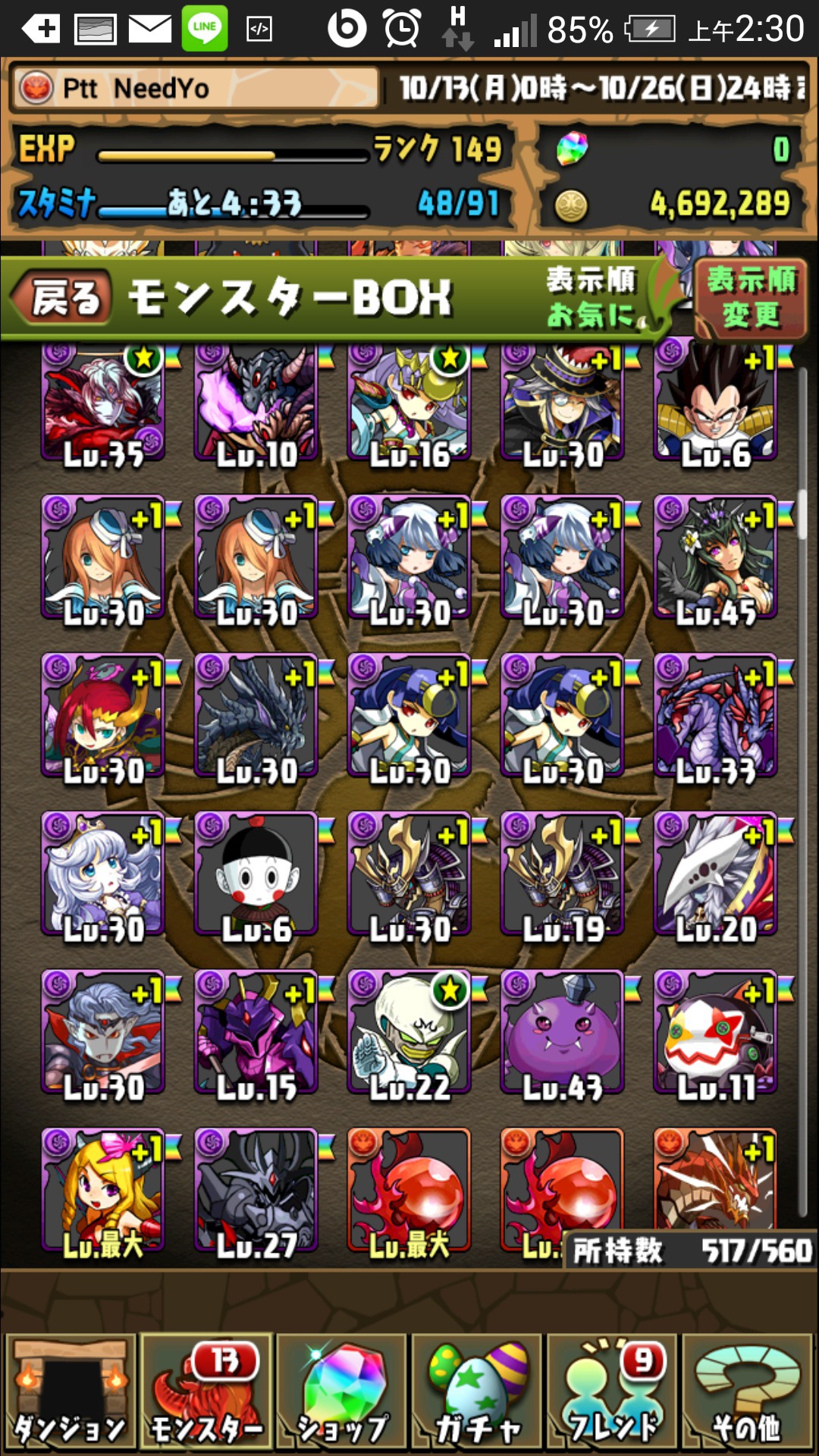Open the ダンジョン tab

(71, 1392)
